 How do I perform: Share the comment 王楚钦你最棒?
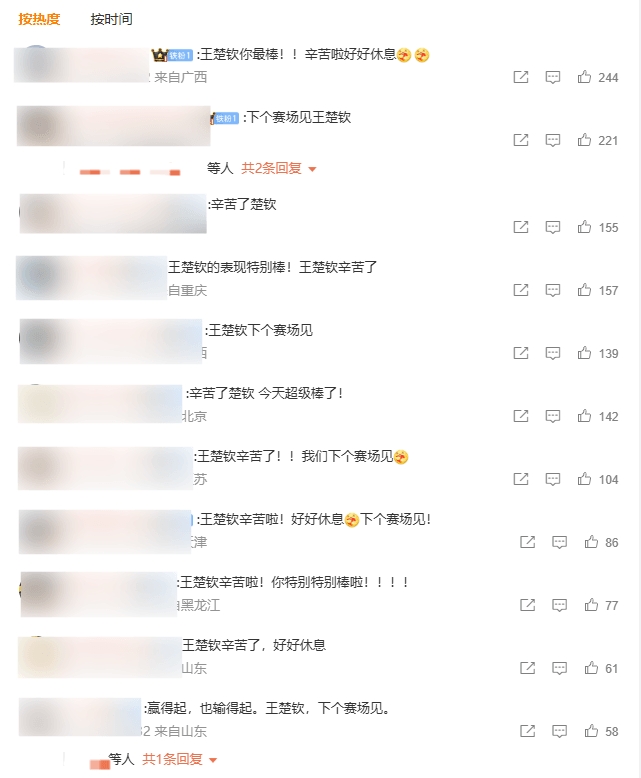pos(520,77)
